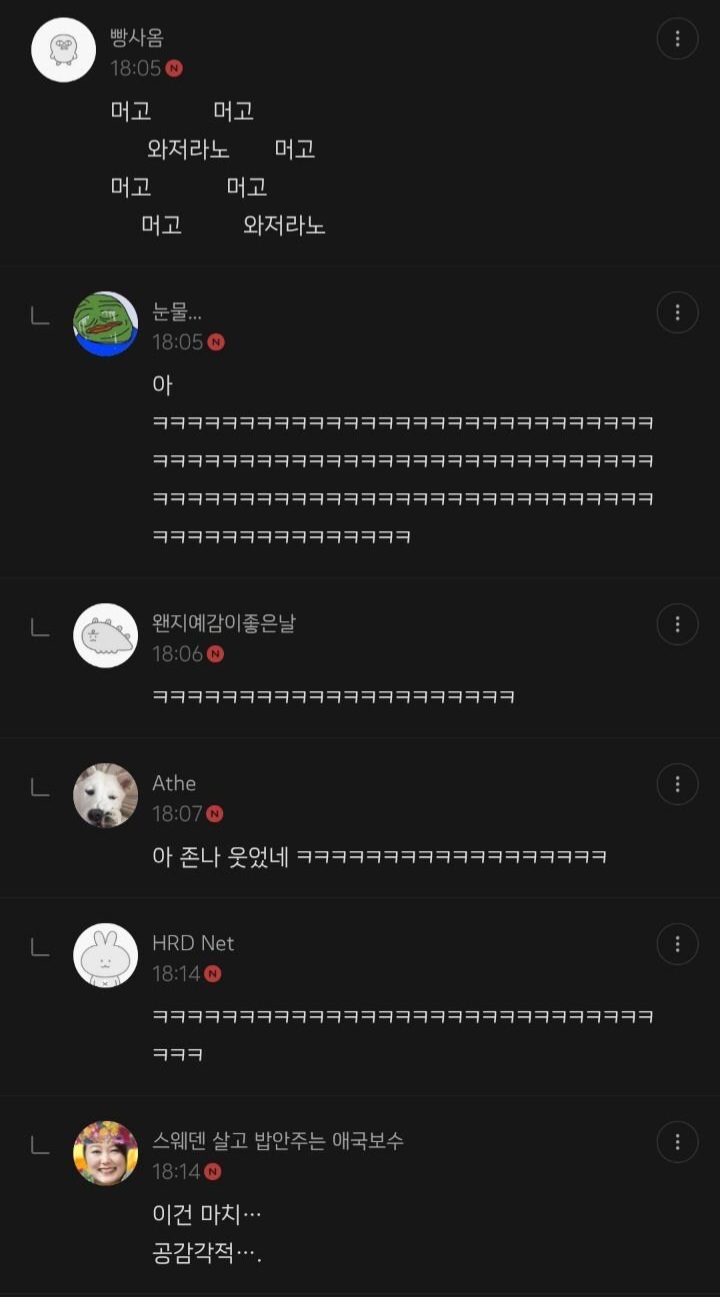
Task: Click the username HRD Net
Action: click(193, 943)
